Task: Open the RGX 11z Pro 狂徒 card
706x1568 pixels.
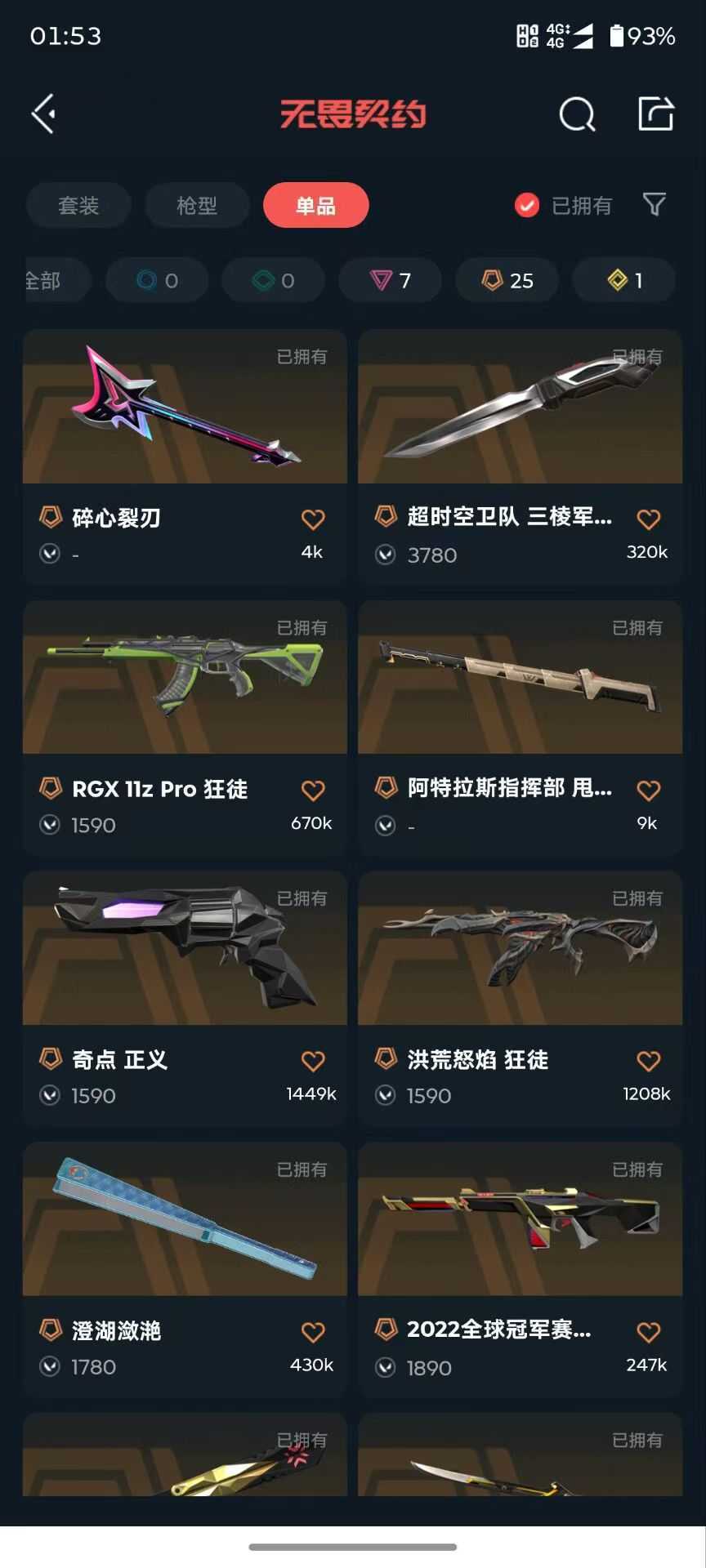Action: (x=185, y=728)
